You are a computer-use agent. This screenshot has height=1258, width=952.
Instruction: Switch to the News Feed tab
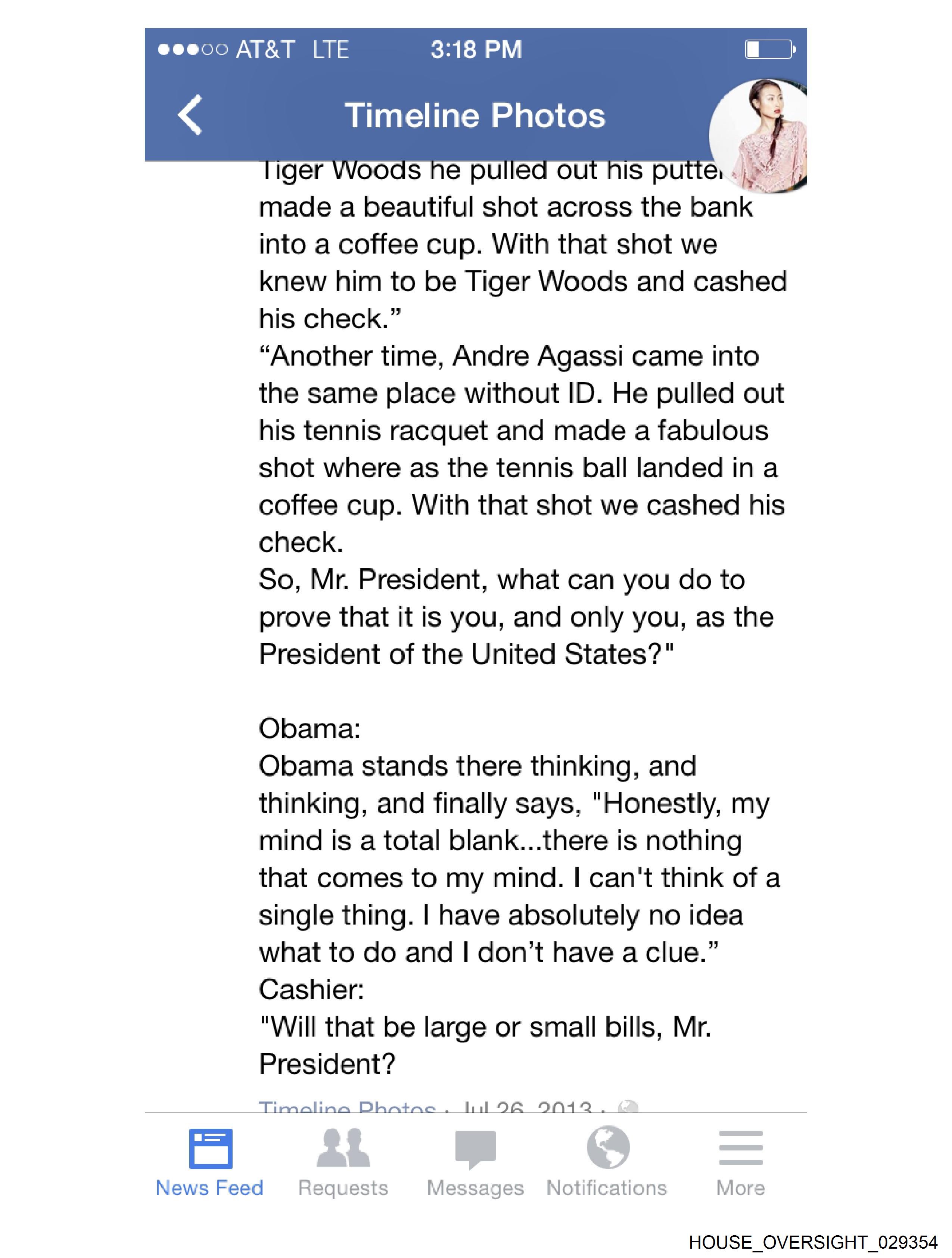tap(210, 1164)
